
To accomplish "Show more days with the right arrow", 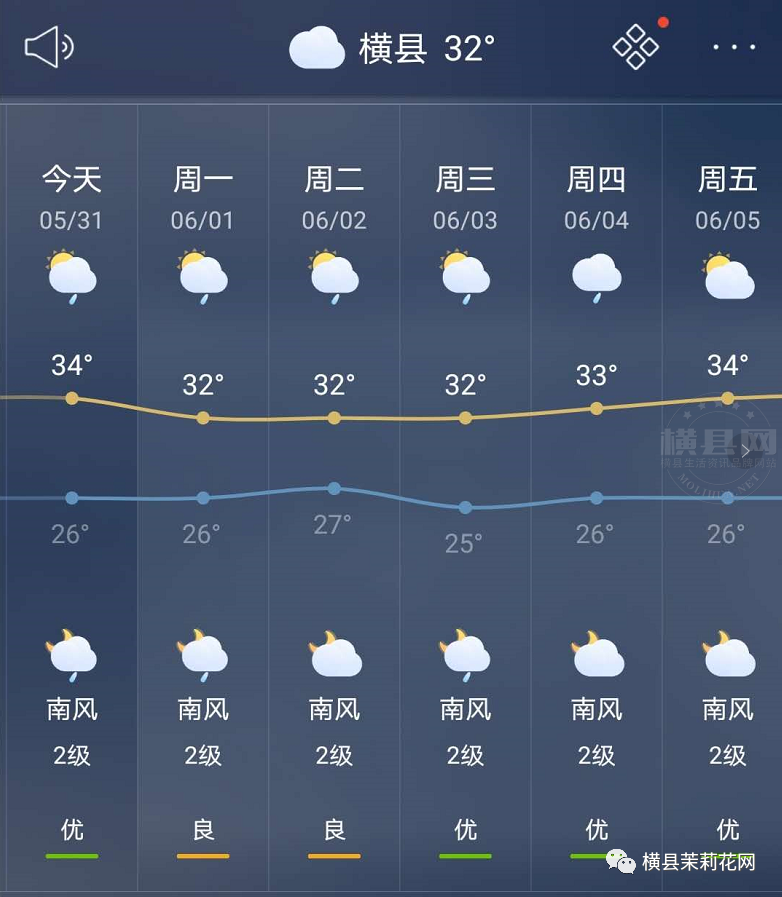I will 746,451.
